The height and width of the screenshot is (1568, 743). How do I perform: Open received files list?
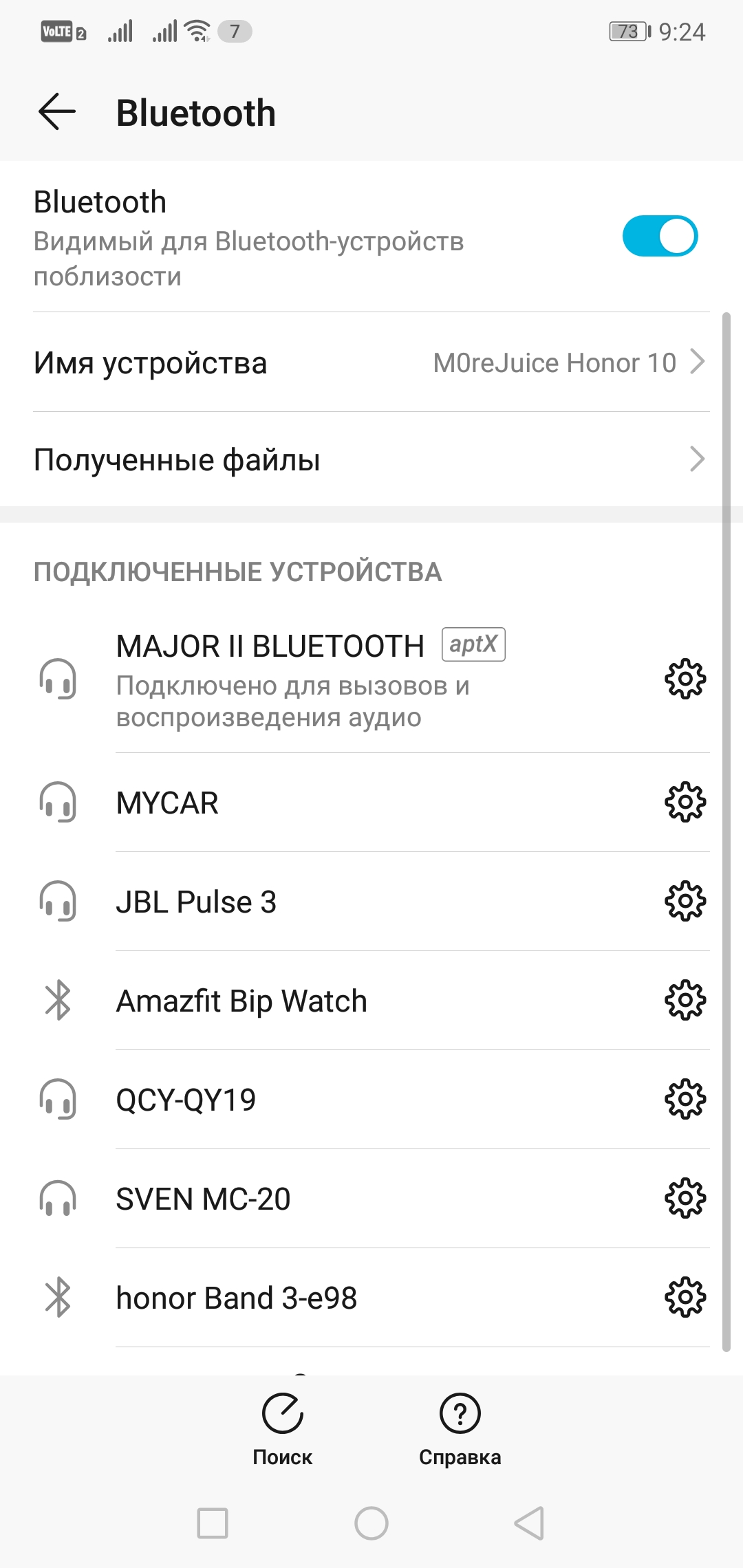click(x=371, y=459)
